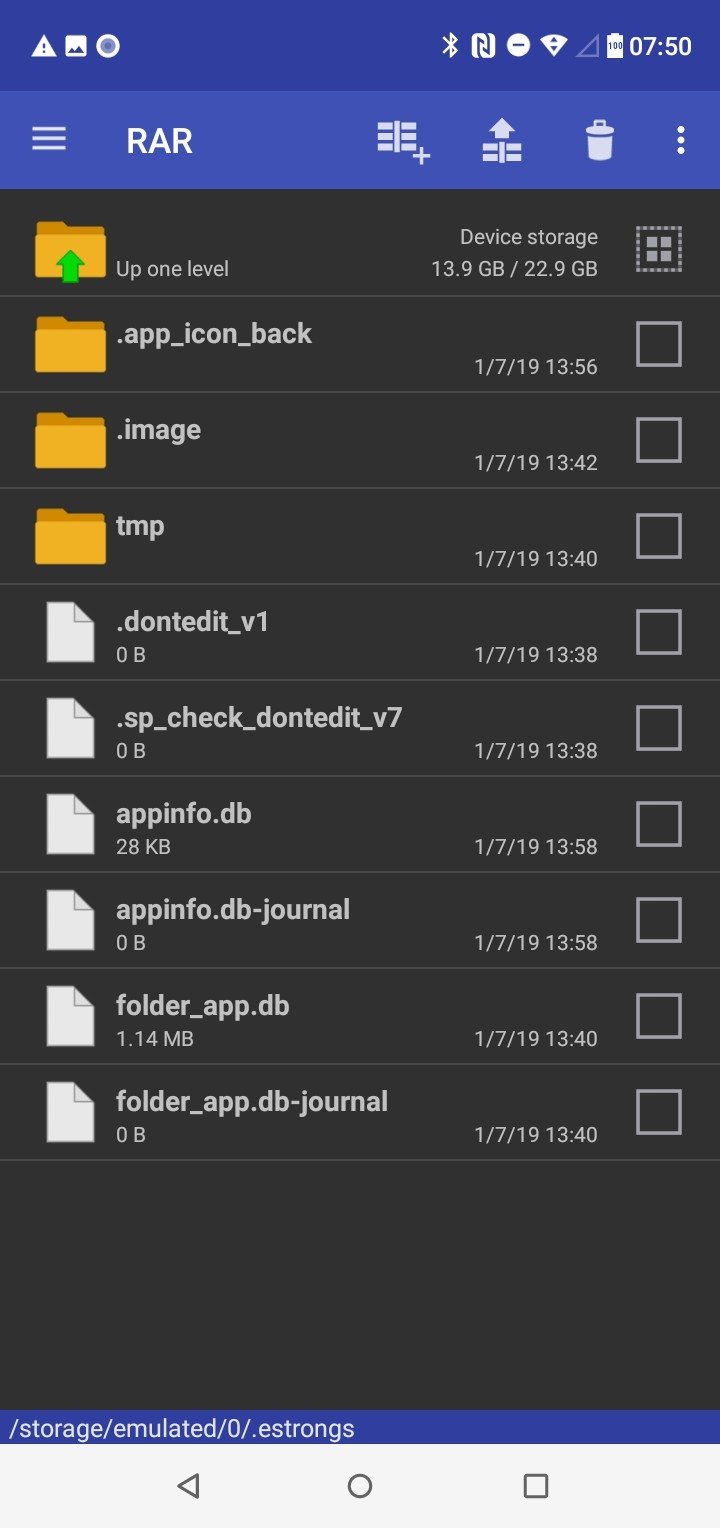Tap the delete trash icon
The width and height of the screenshot is (720, 1528).
(x=599, y=140)
